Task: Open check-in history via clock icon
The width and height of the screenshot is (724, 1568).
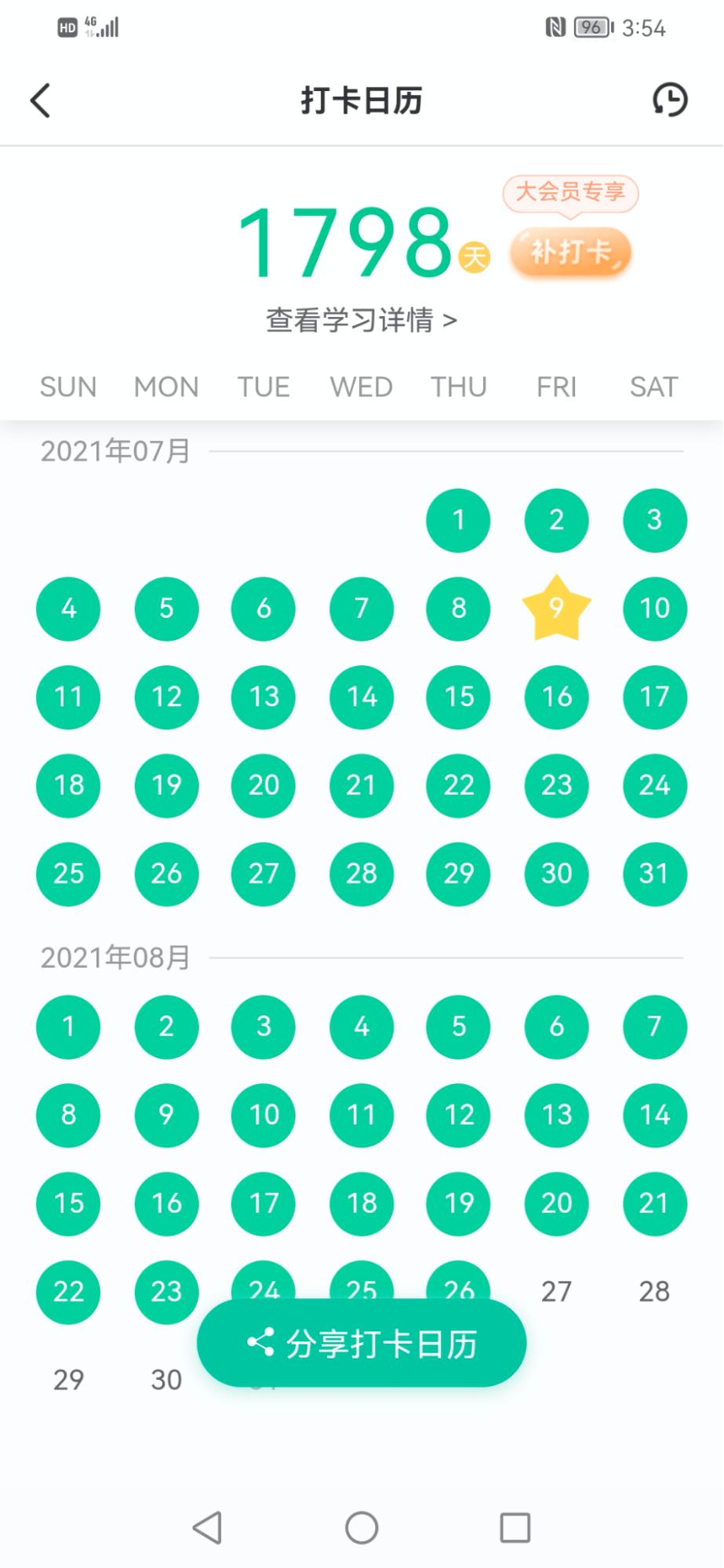Action: pyautogui.click(x=671, y=100)
